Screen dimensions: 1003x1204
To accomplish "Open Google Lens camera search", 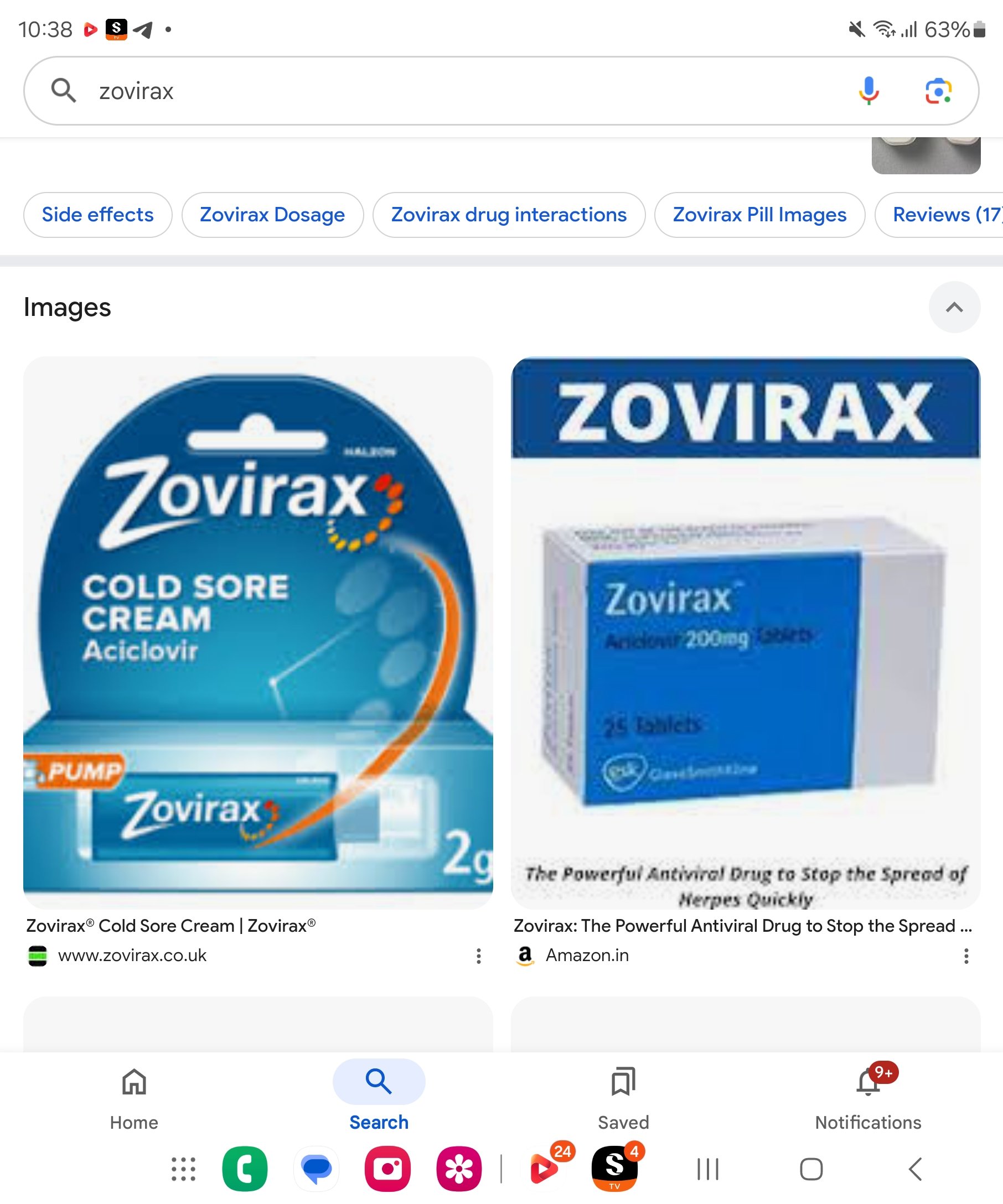I will click(938, 91).
